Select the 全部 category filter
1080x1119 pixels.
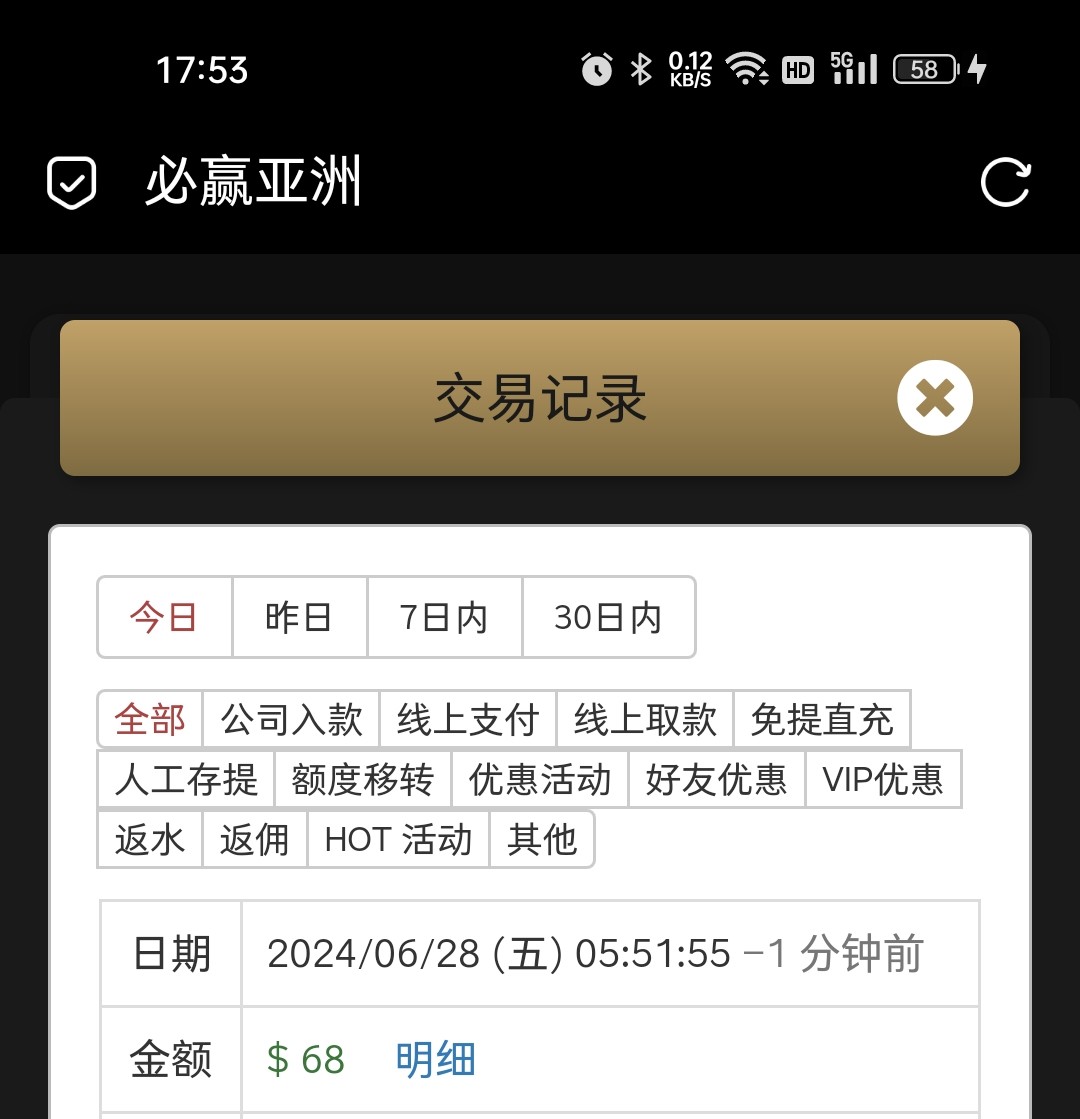(x=150, y=719)
